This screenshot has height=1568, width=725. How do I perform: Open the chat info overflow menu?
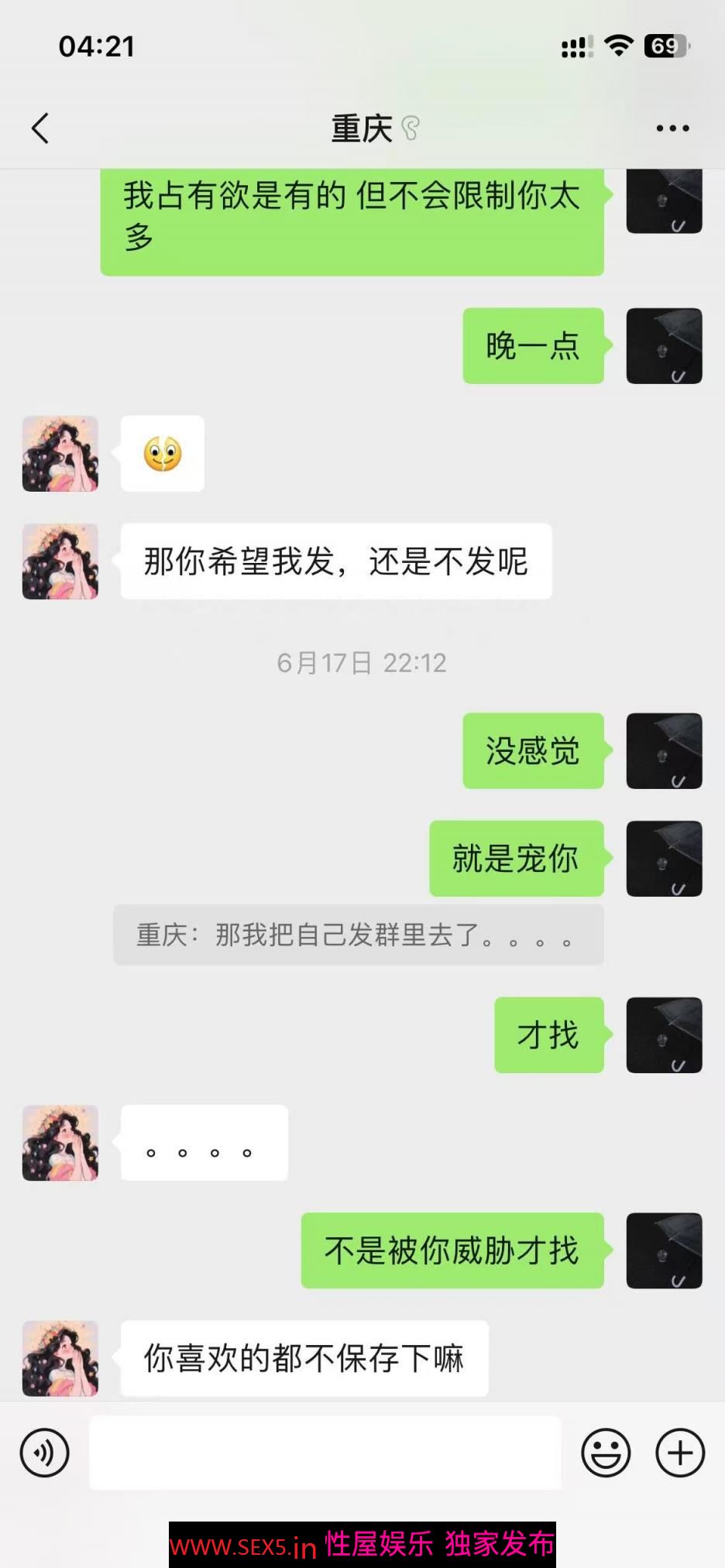pyautogui.click(x=672, y=129)
